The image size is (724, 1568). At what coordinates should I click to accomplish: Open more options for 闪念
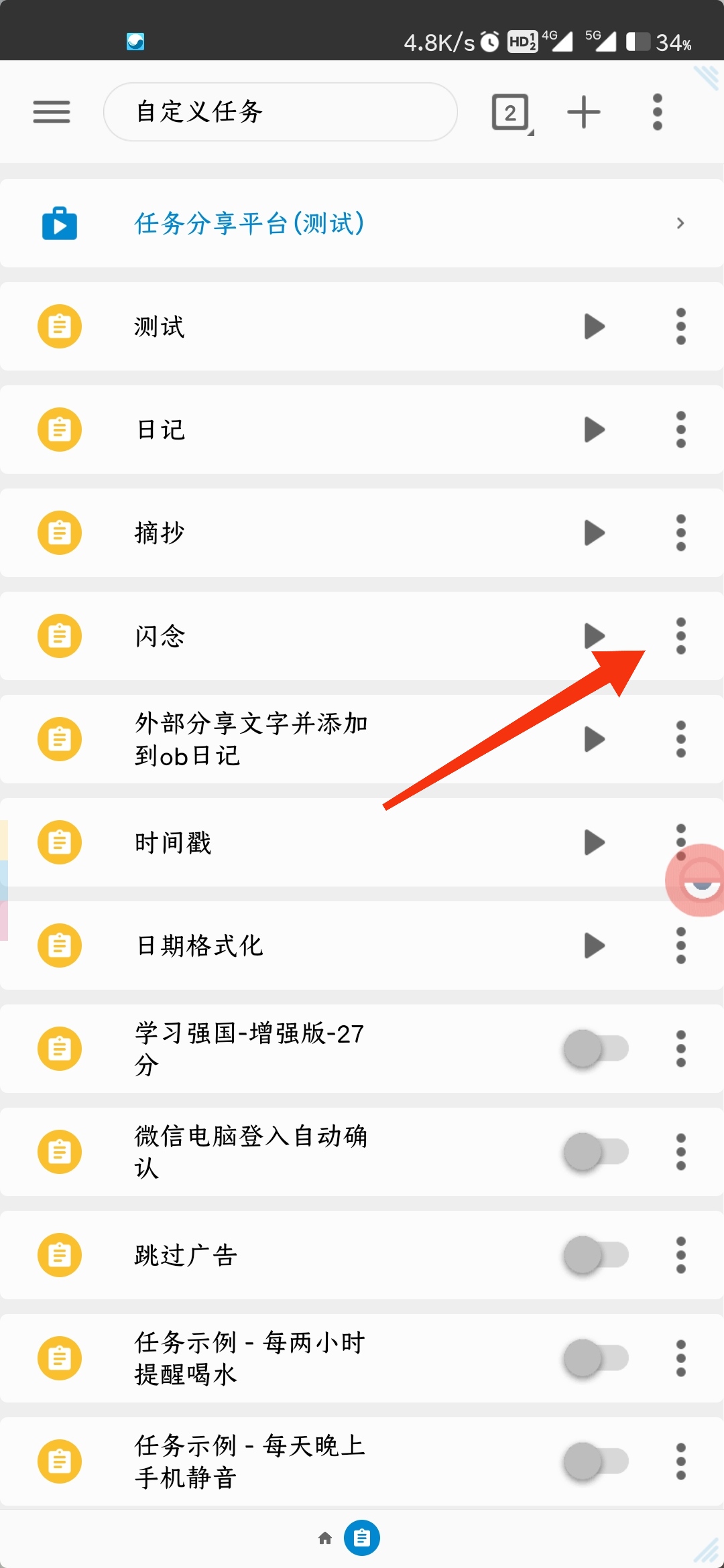point(680,636)
